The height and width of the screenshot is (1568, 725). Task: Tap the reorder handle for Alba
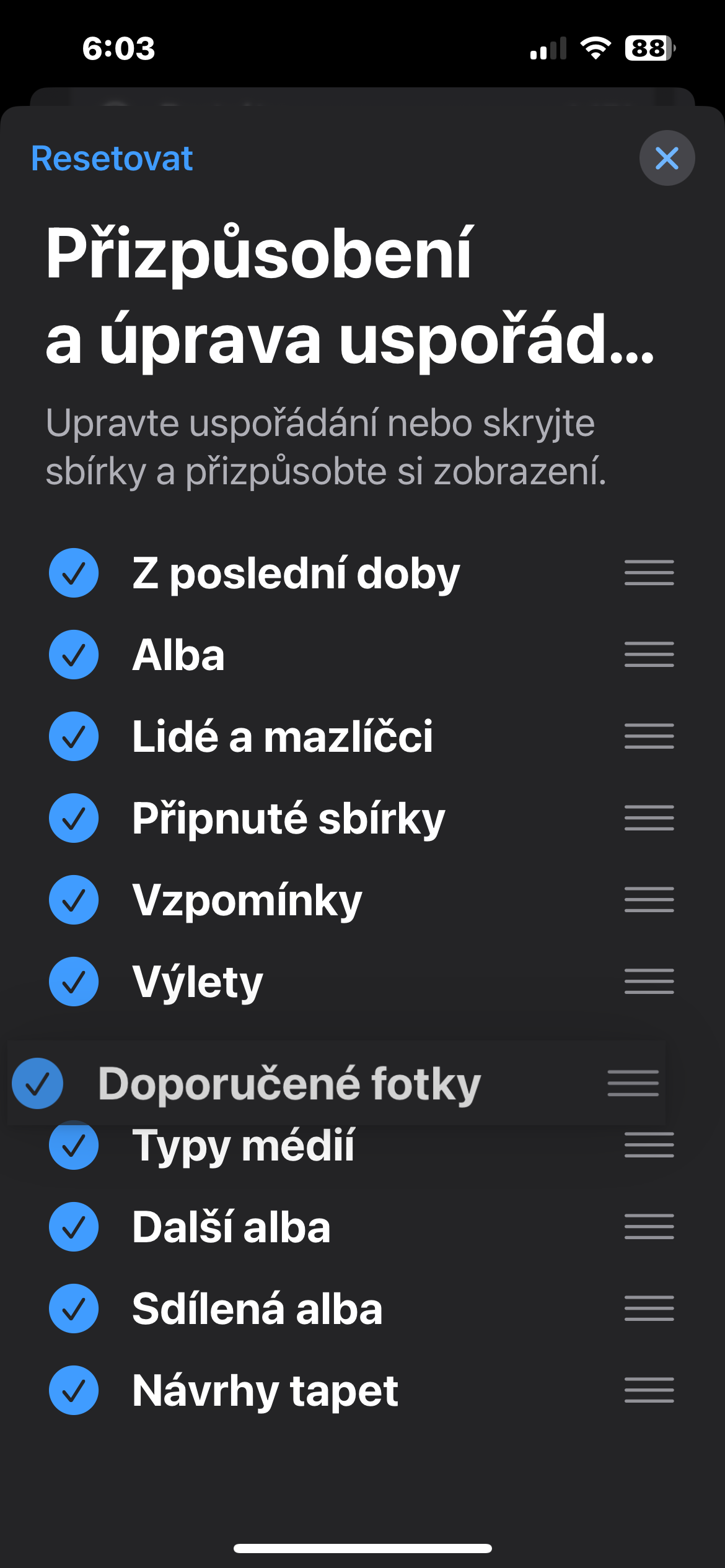click(649, 655)
